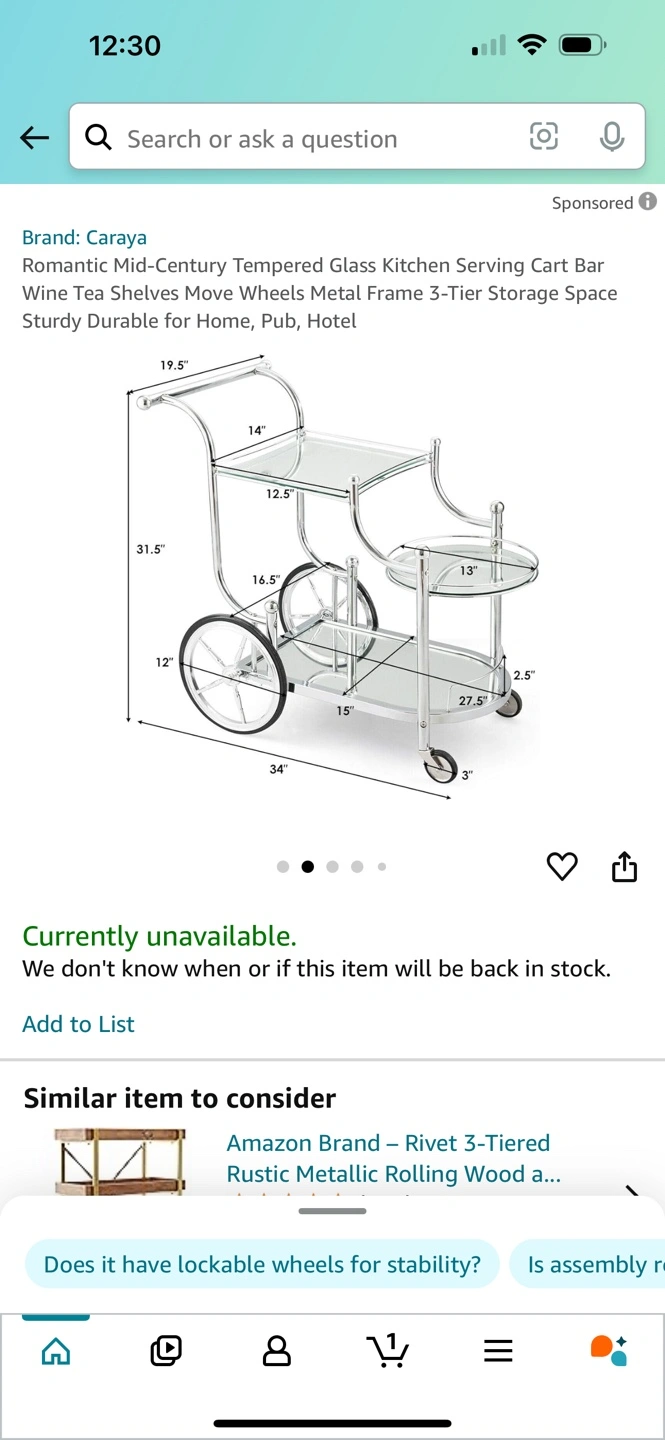Viewport: 665px width, 1440px height.
Task: Open the search or ask a question field
Action: [x=300, y=138]
